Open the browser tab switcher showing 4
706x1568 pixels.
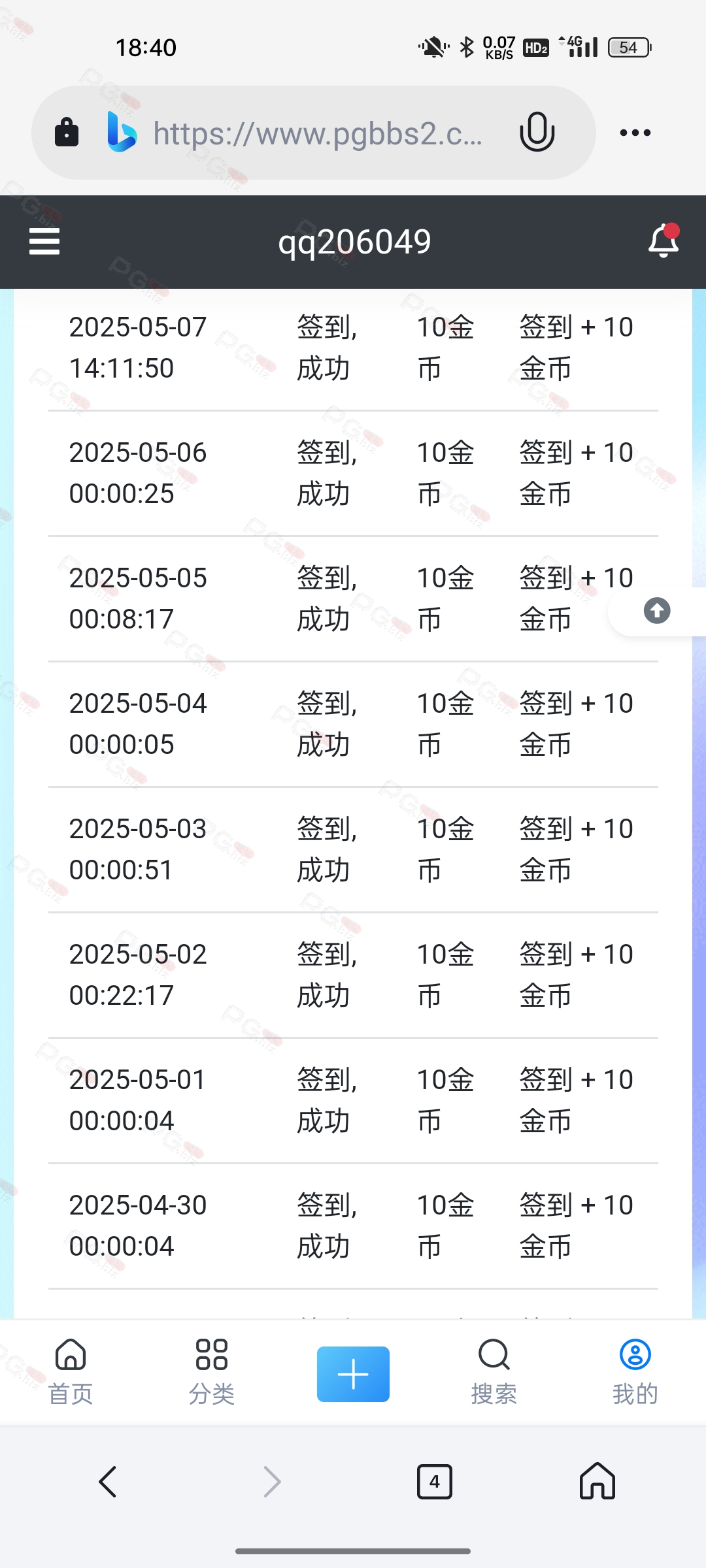(435, 1481)
